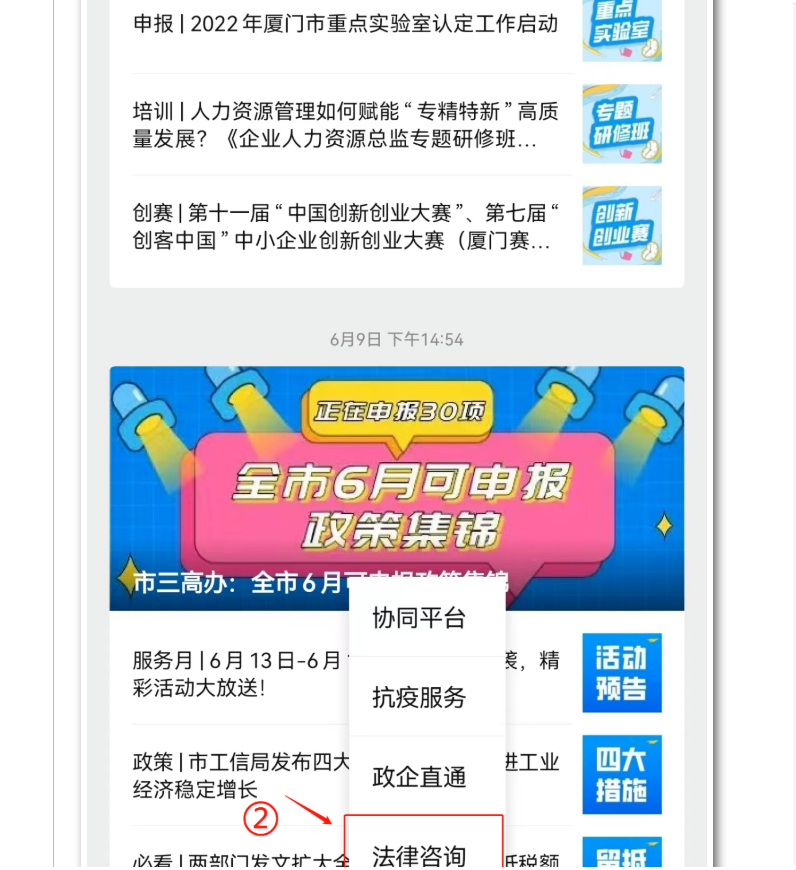Open the service month activity preview article
This screenshot has width=796, height=870.
(240, 673)
